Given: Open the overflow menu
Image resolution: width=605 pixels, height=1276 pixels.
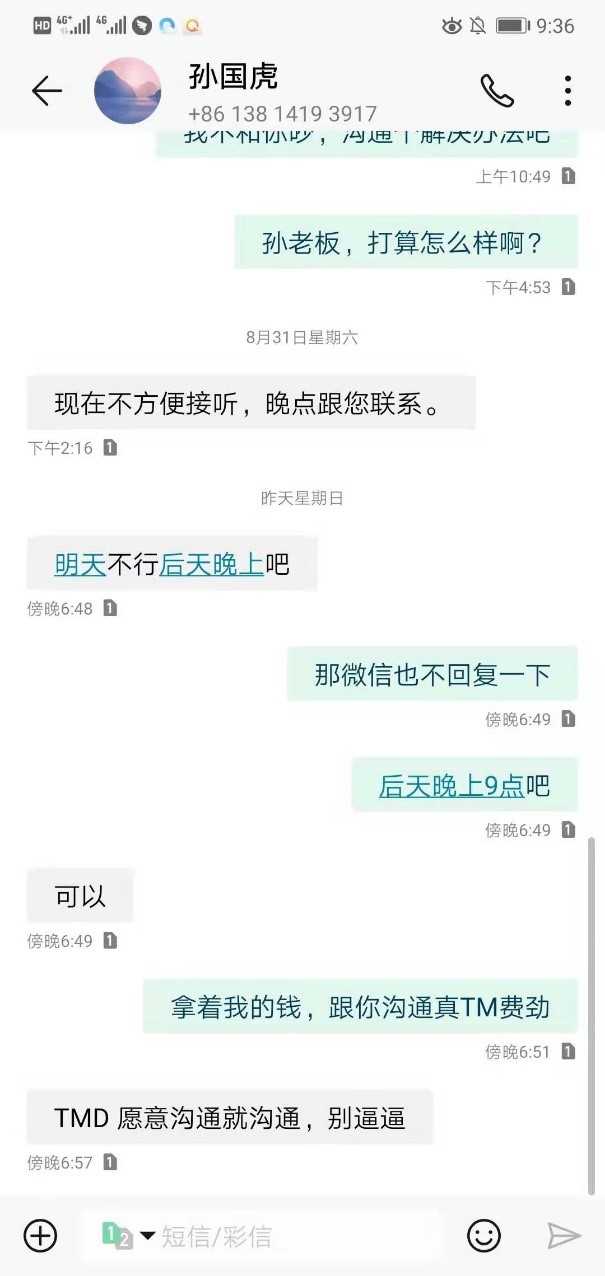Looking at the screenshot, I should [x=567, y=91].
